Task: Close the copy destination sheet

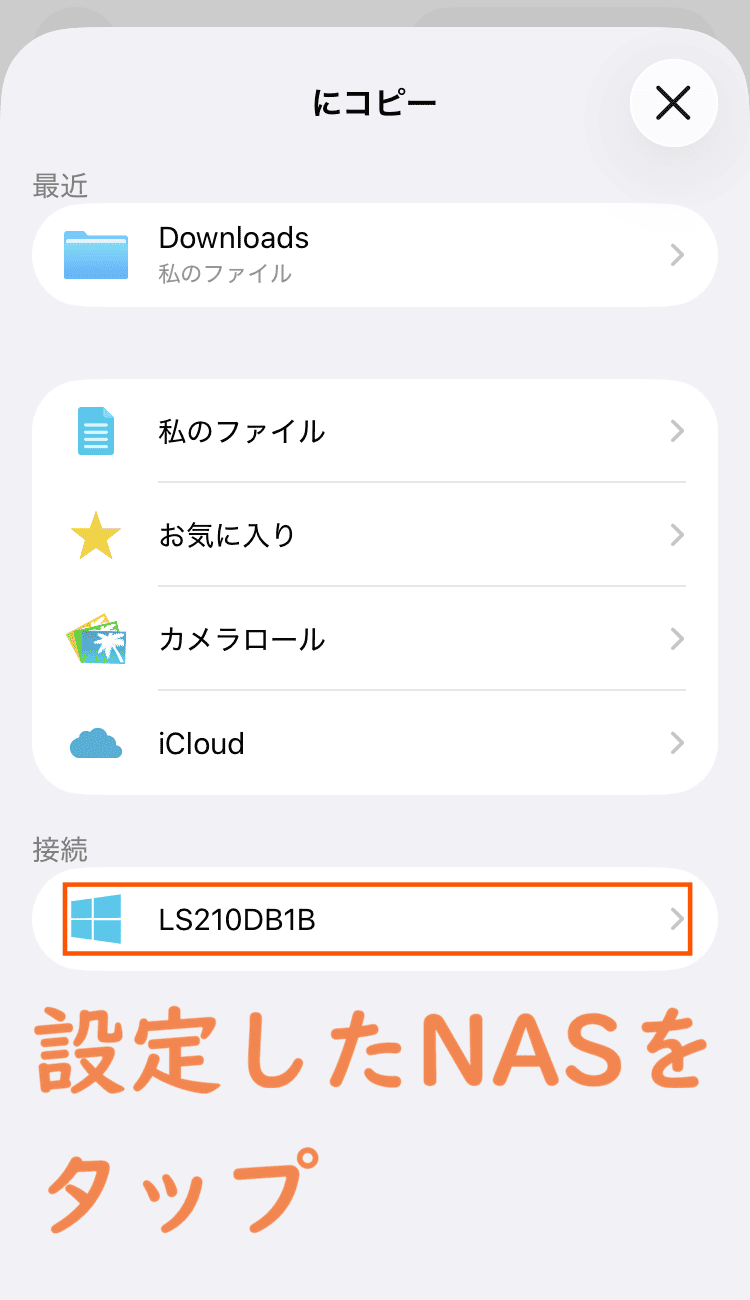Action: coord(673,102)
